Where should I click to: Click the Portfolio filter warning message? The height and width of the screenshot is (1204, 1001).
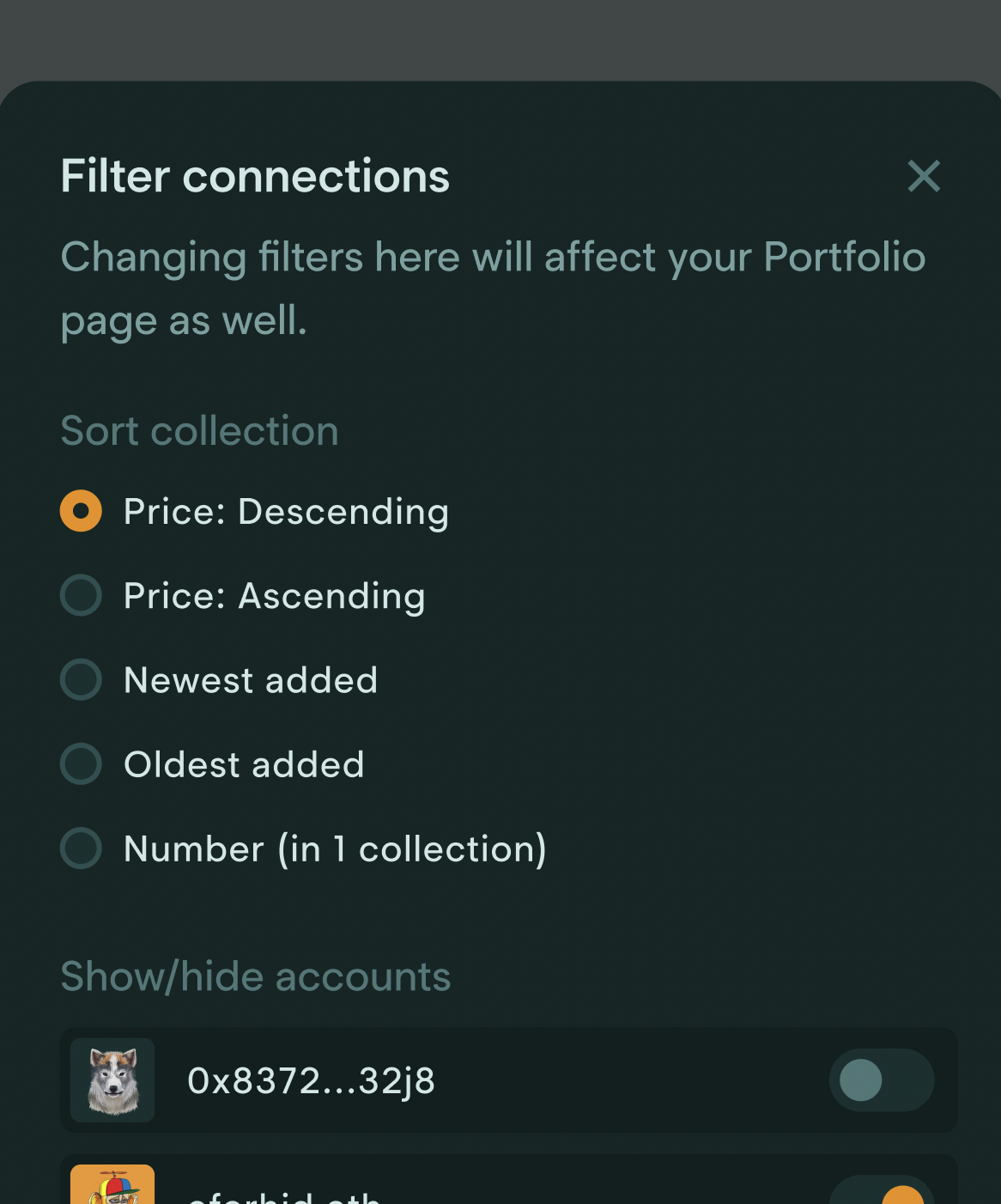493,288
